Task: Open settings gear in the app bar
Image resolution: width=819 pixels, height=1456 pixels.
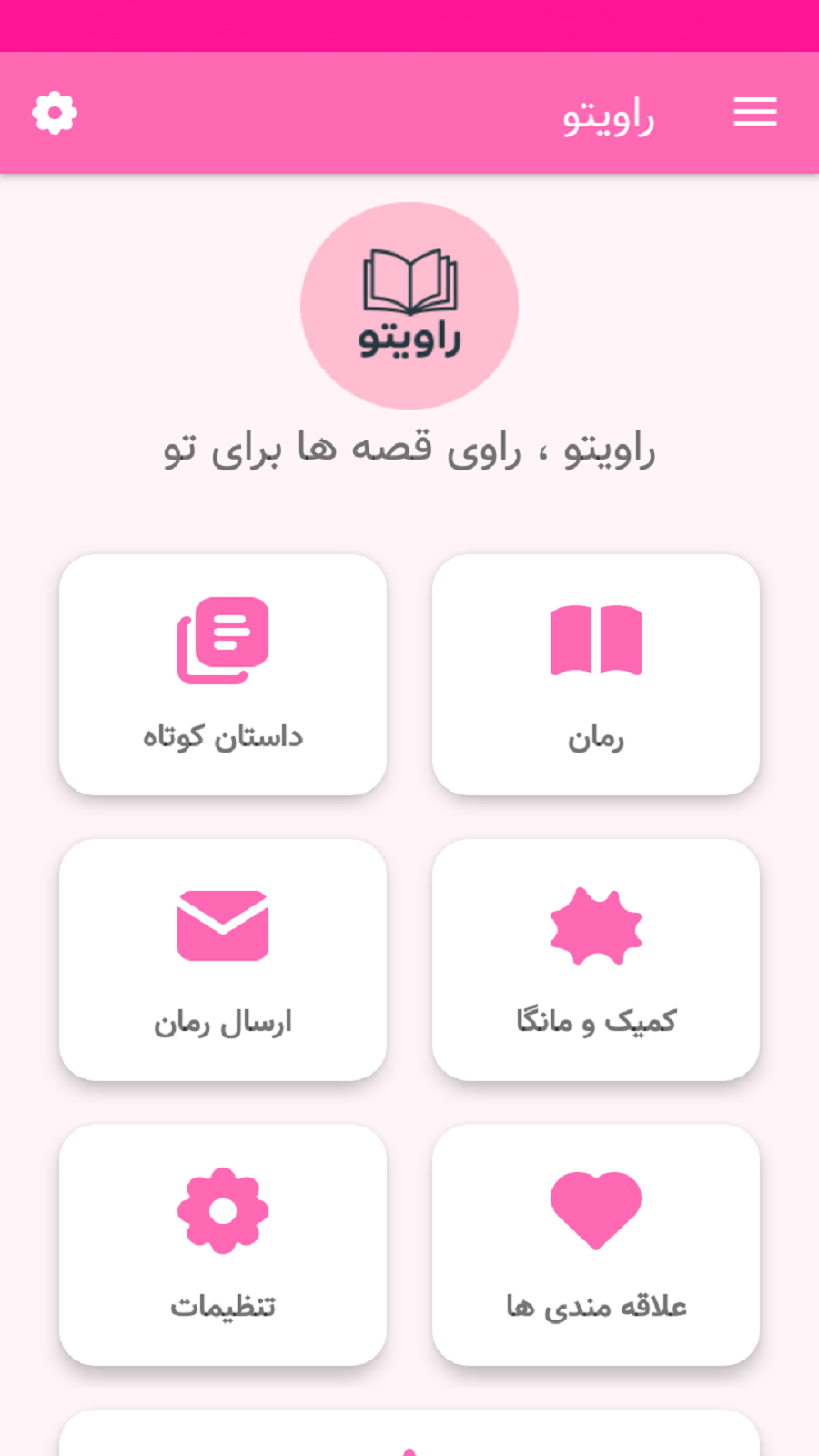Action: tap(55, 113)
